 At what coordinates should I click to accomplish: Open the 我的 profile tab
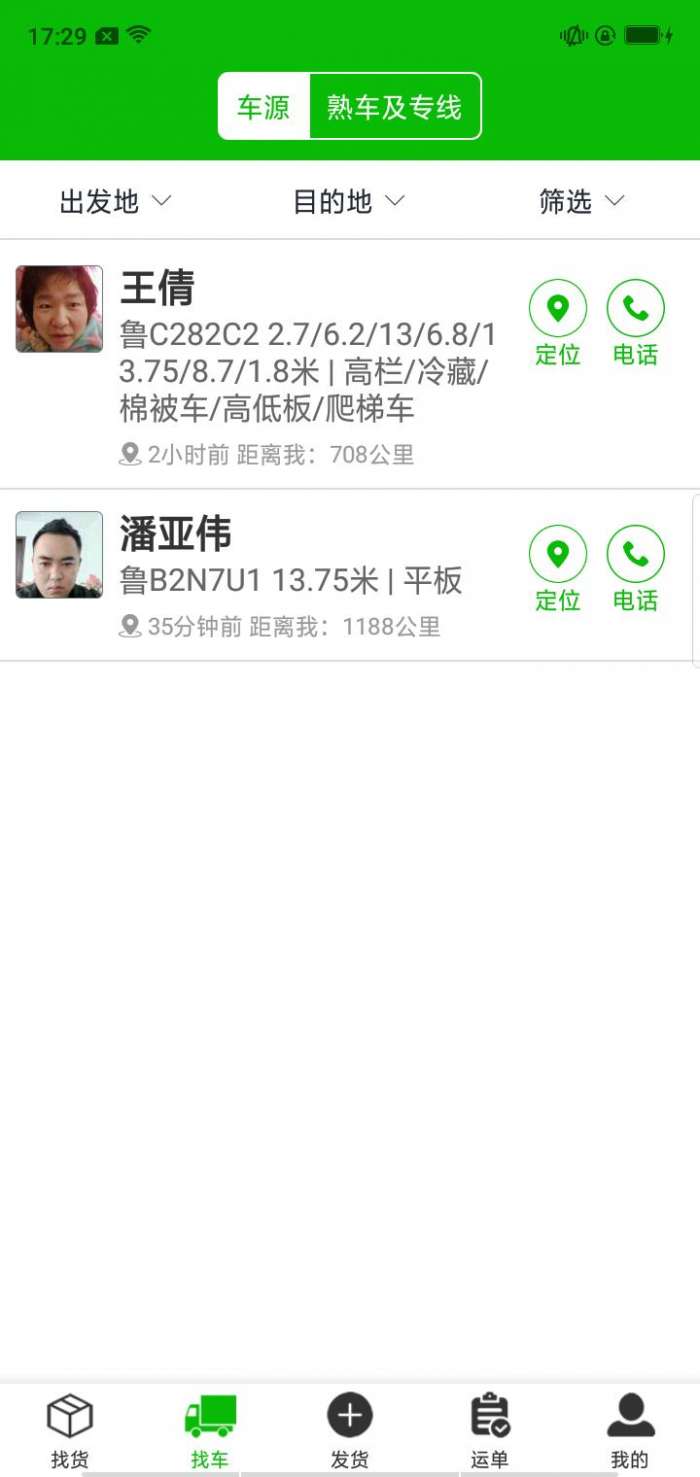[x=630, y=1430]
